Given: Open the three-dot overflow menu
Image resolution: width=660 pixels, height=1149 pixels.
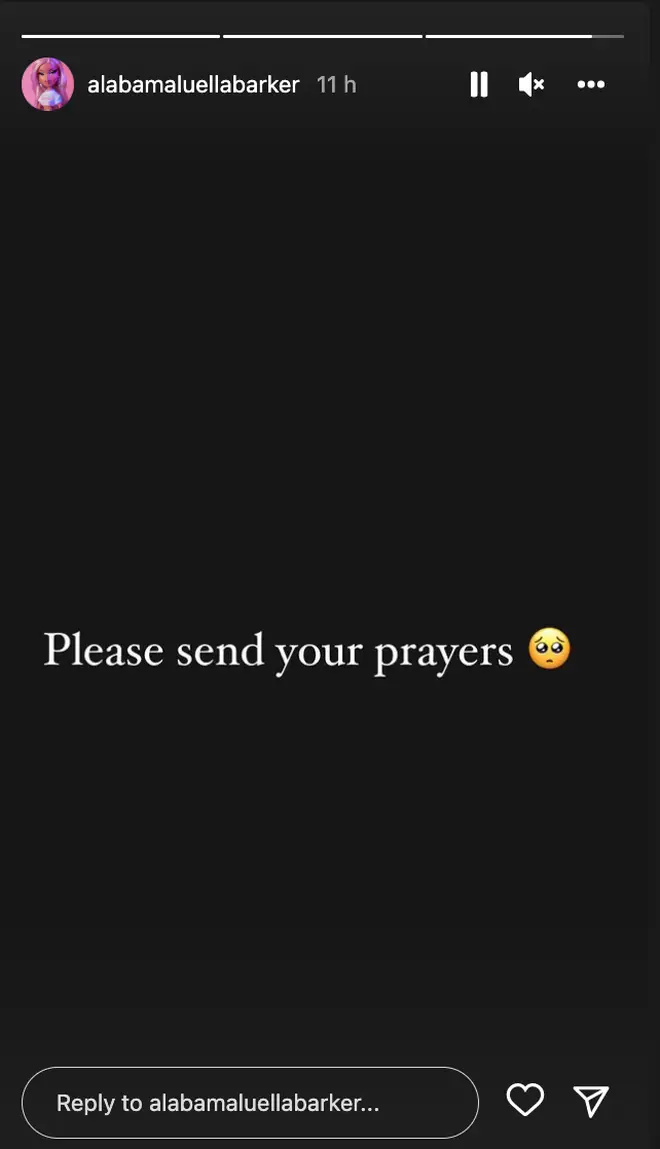Looking at the screenshot, I should (x=591, y=84).
